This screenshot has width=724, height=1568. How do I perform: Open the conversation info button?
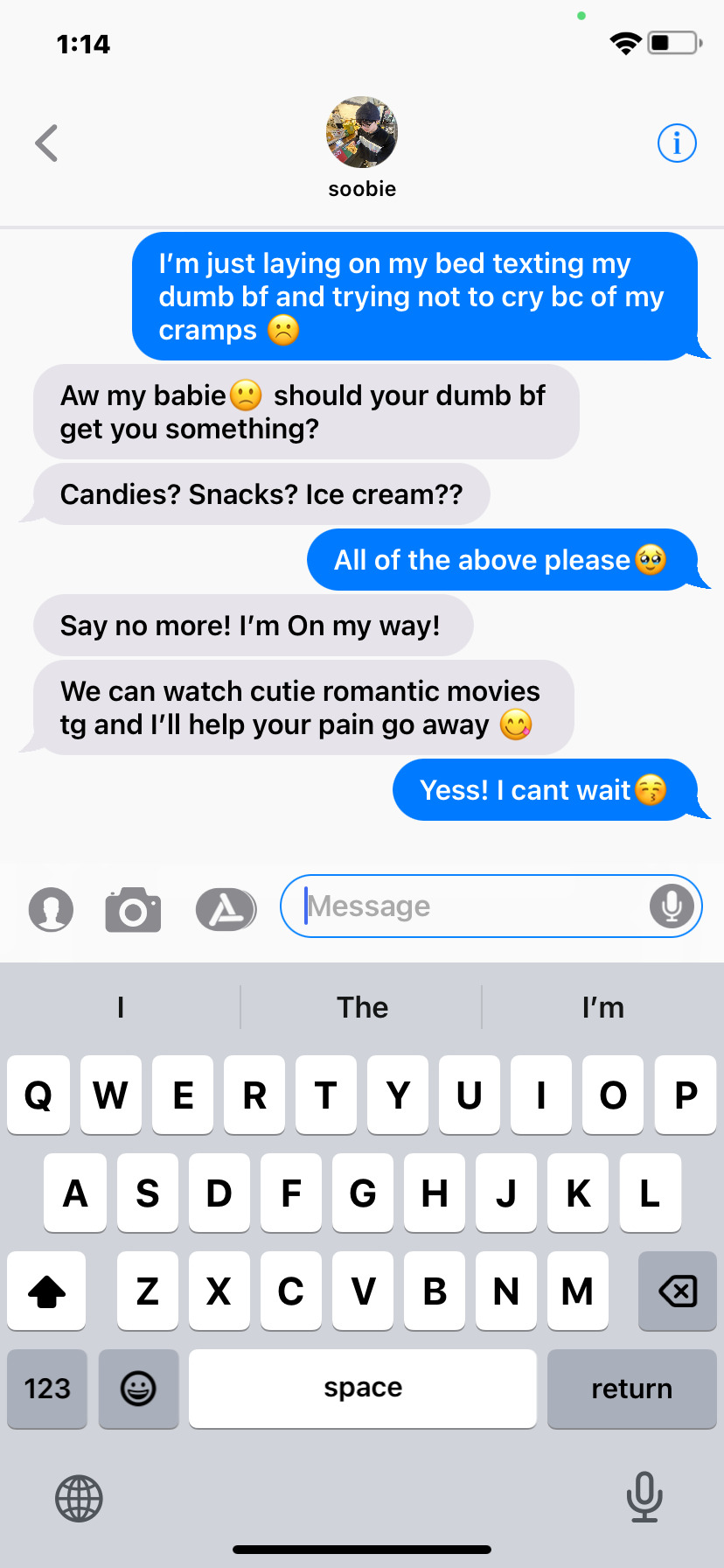(676, 143)
